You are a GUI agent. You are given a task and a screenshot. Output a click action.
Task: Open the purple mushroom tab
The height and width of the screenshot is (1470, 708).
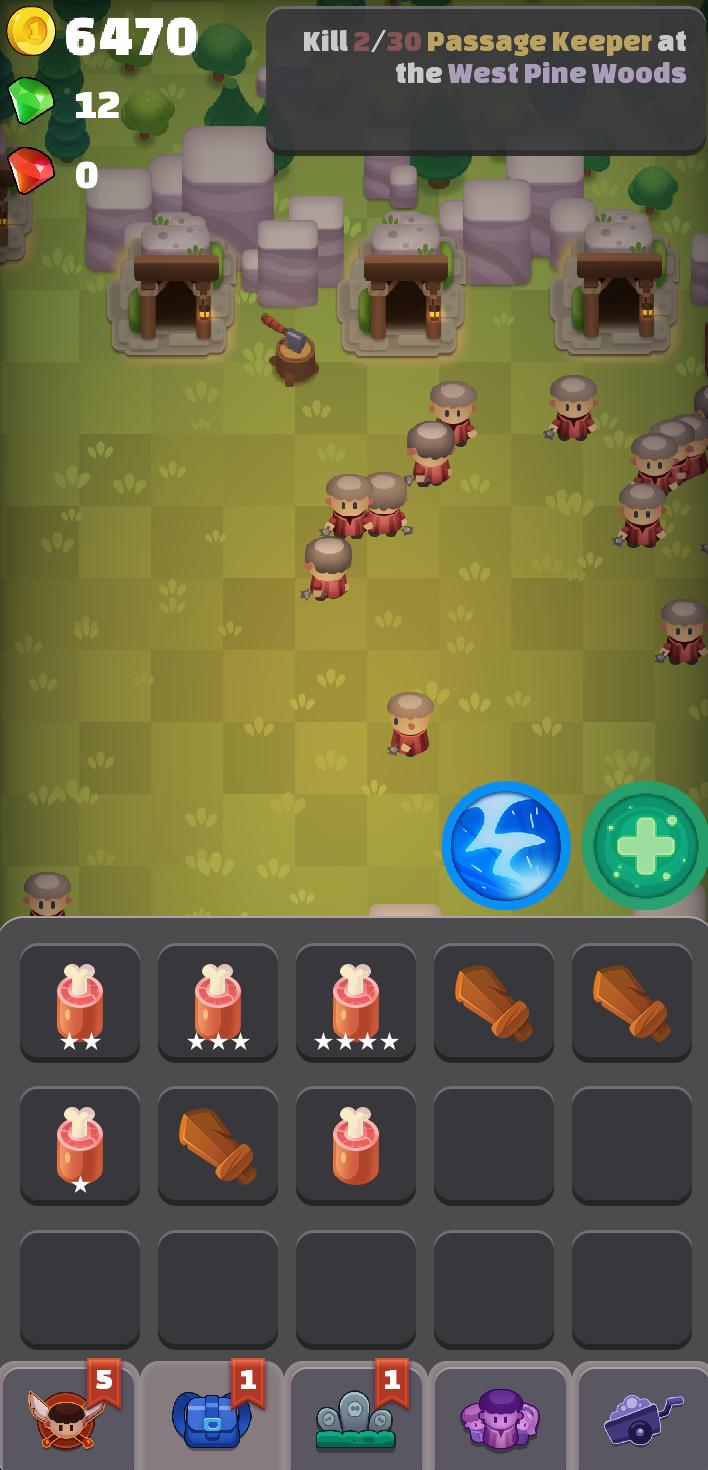(x=500, y=1416)
